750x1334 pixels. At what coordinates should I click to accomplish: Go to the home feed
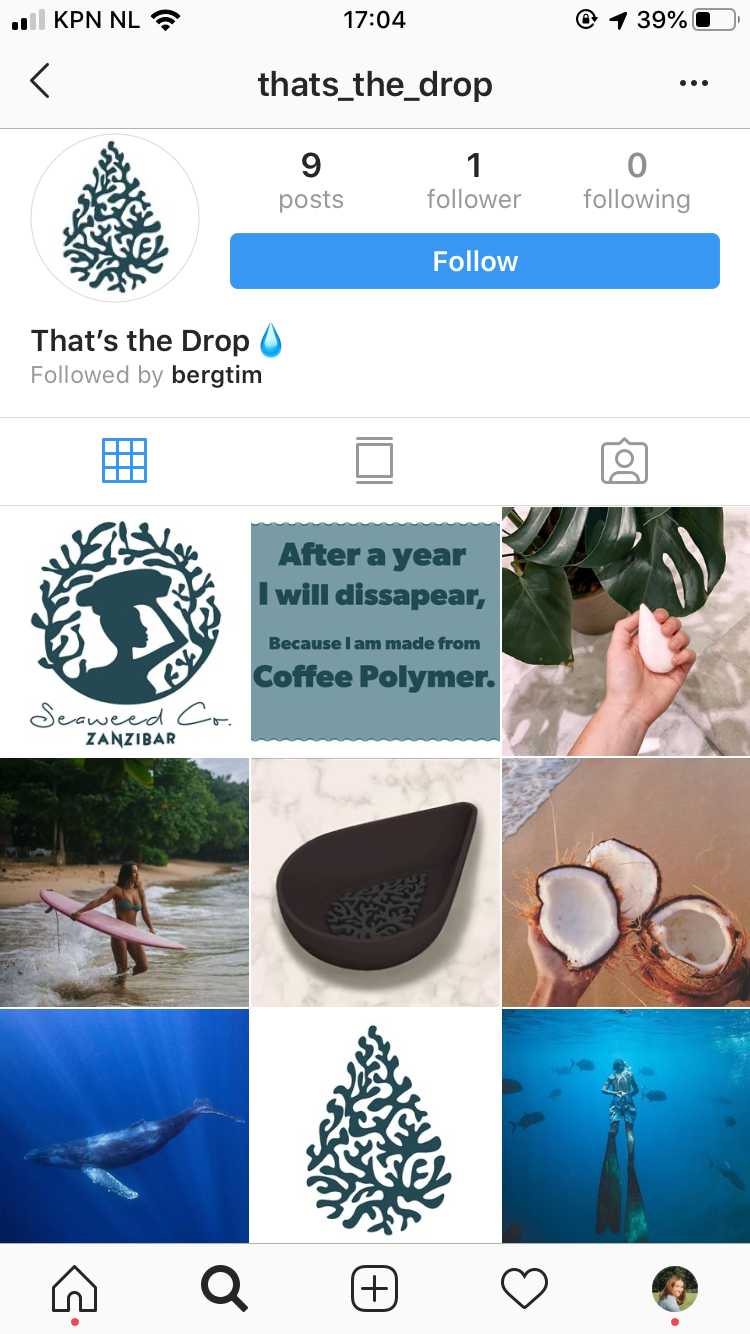75,1288
